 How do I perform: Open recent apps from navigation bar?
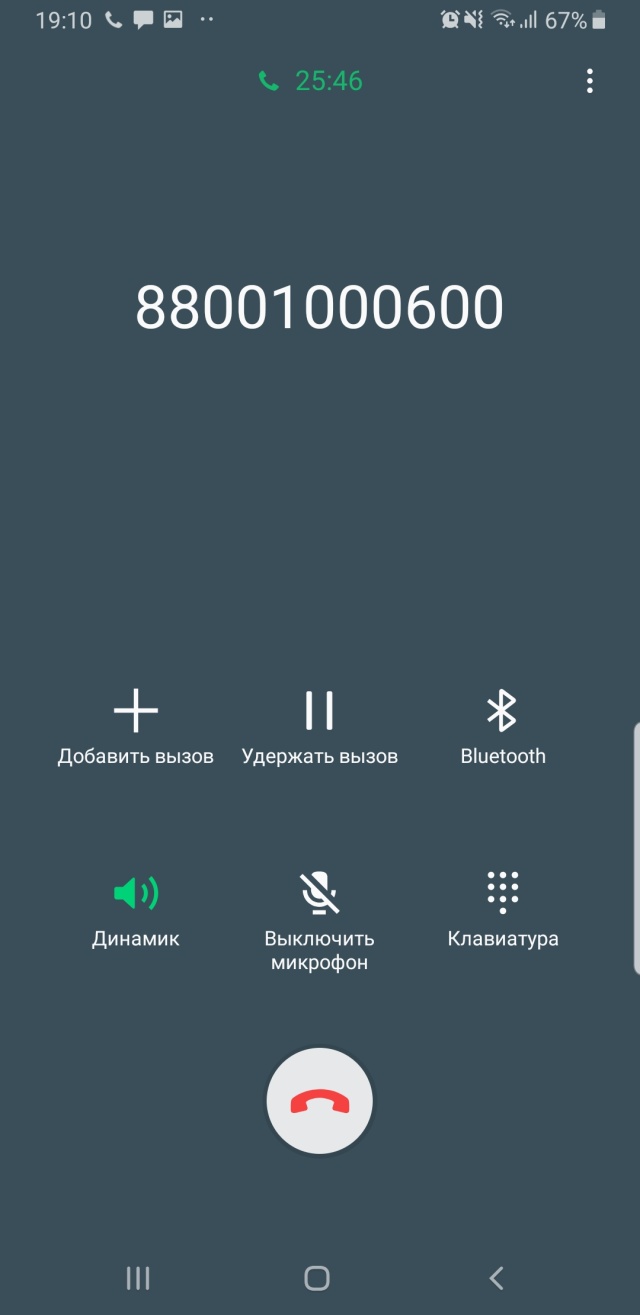coord(138,1277)
